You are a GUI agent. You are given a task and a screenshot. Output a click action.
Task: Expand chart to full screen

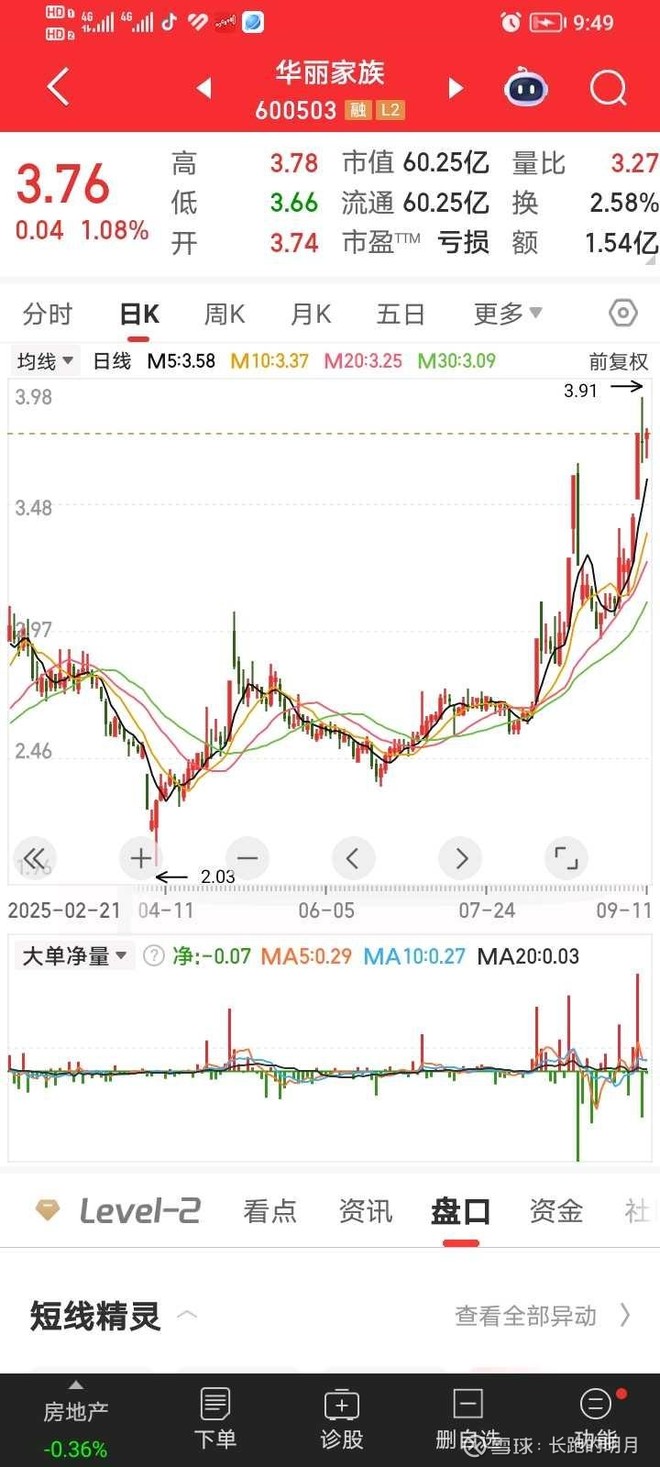[566, 858]
